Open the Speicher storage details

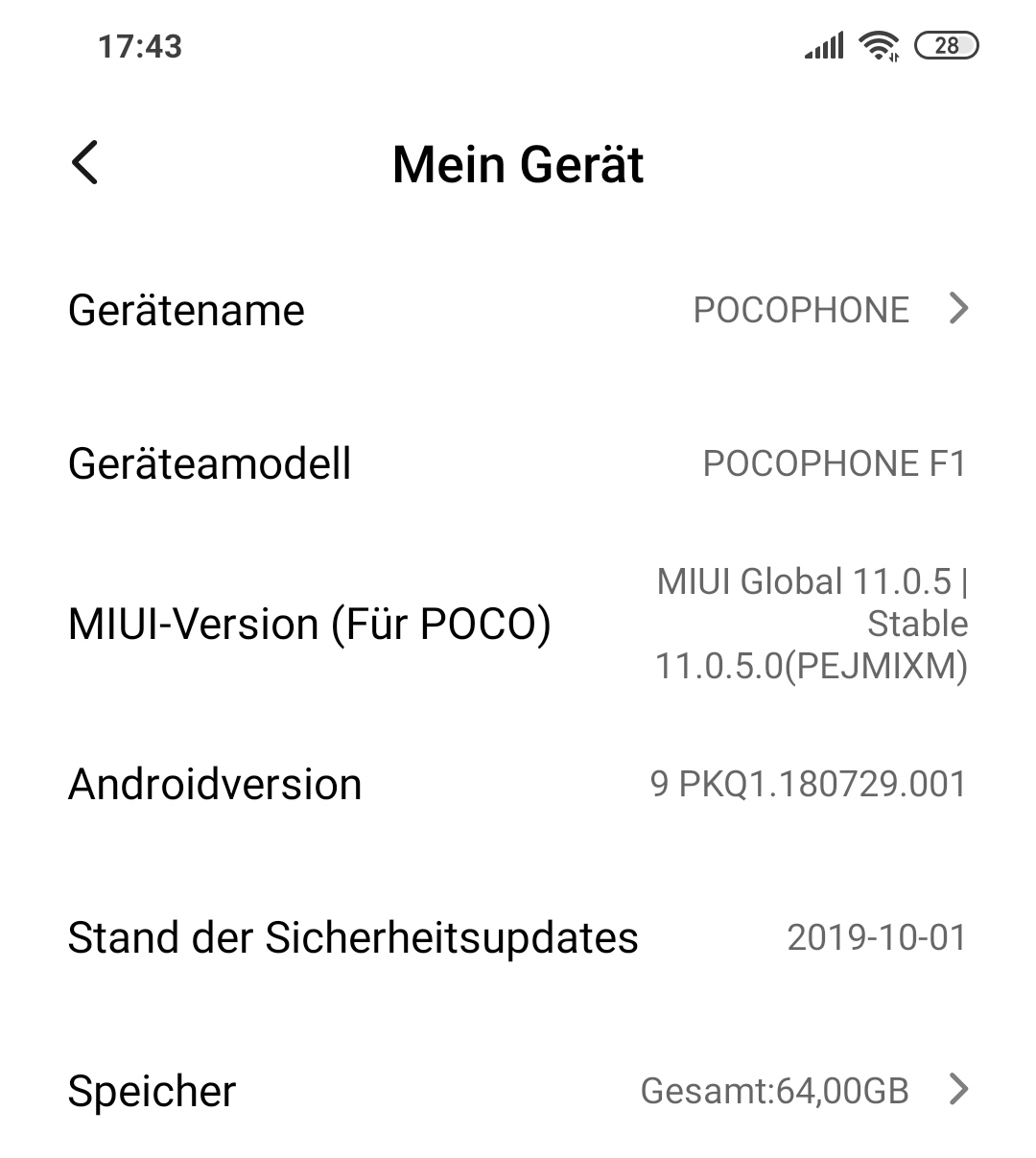(518, 1091)
